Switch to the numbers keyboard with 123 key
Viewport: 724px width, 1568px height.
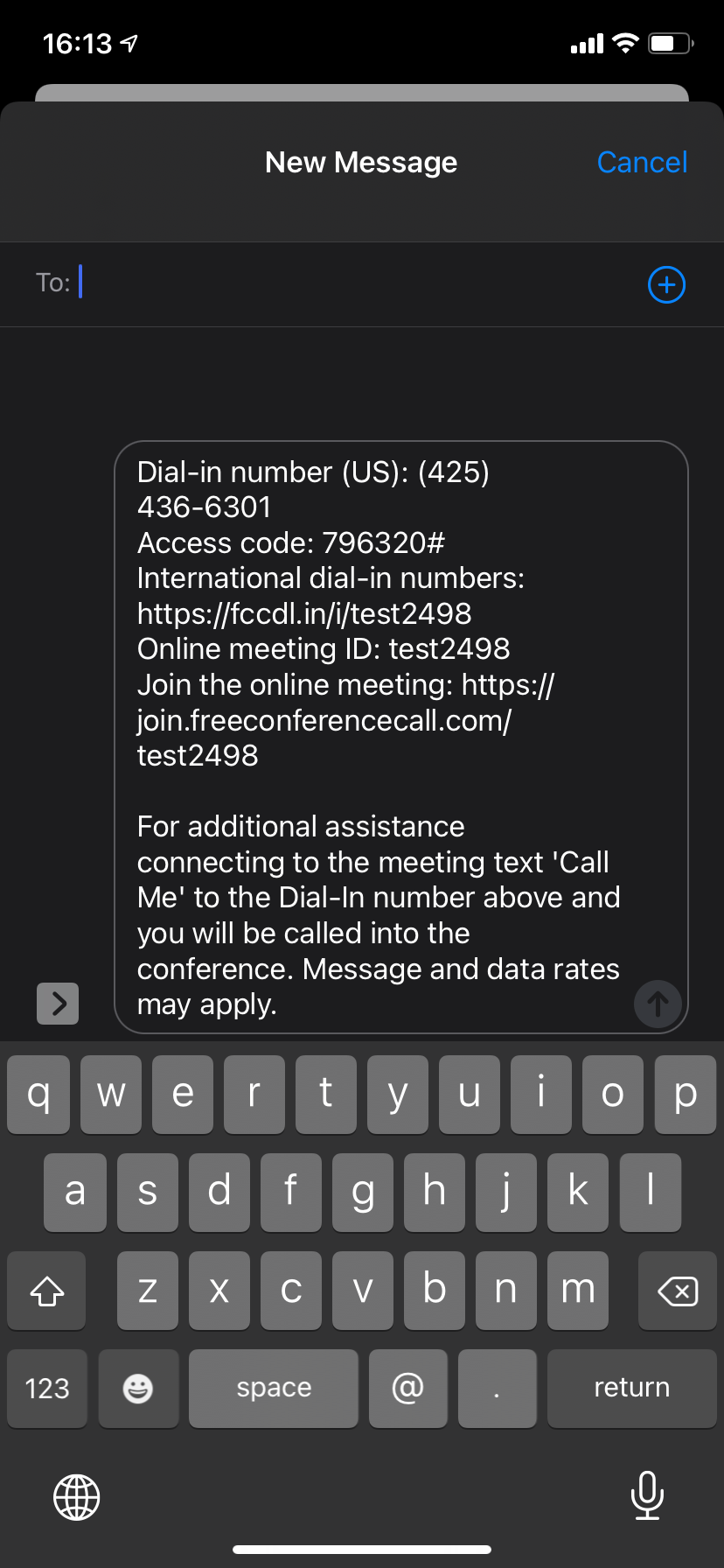[46, 1388]
